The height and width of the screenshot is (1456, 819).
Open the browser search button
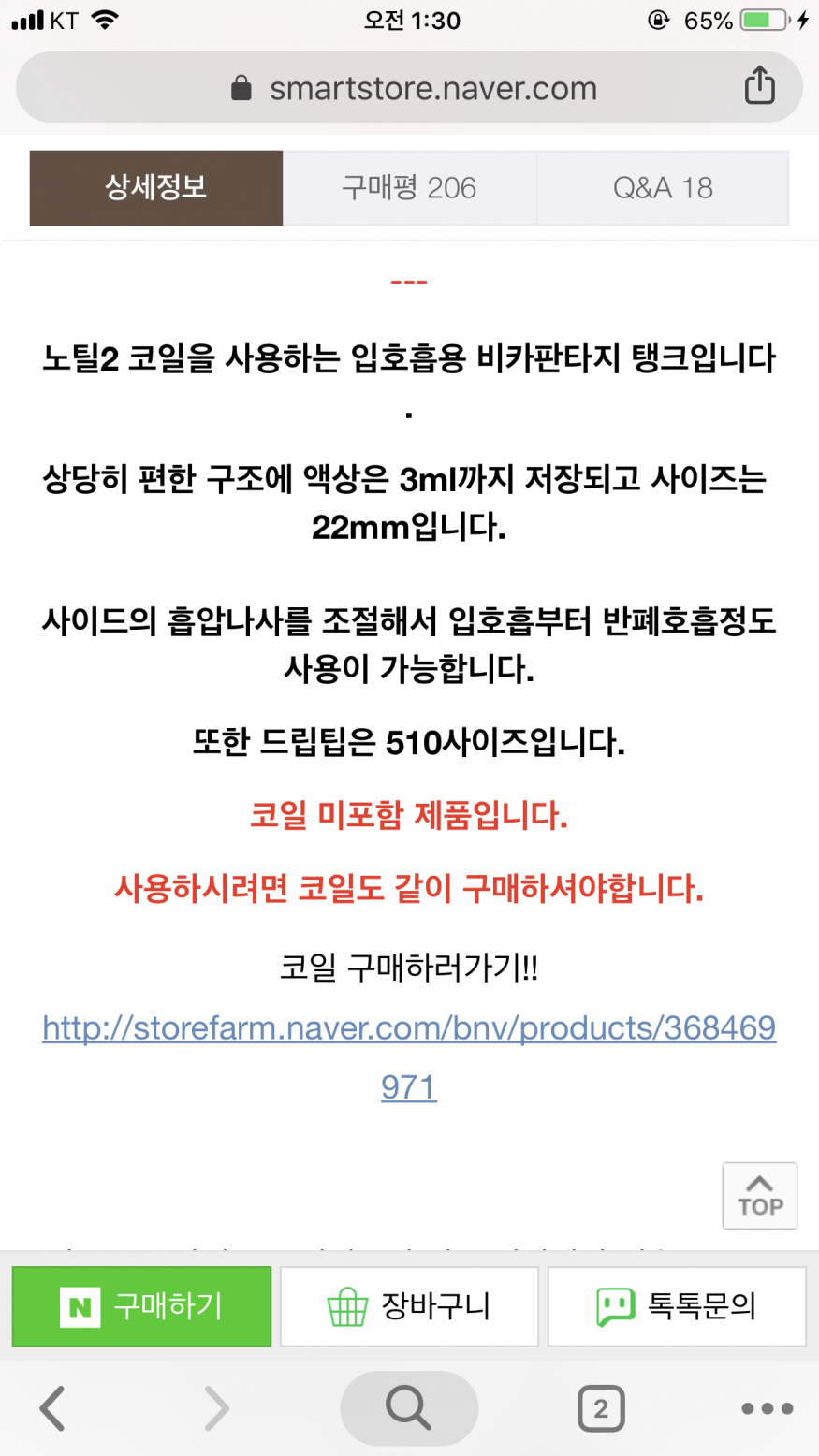point(409,1407)
